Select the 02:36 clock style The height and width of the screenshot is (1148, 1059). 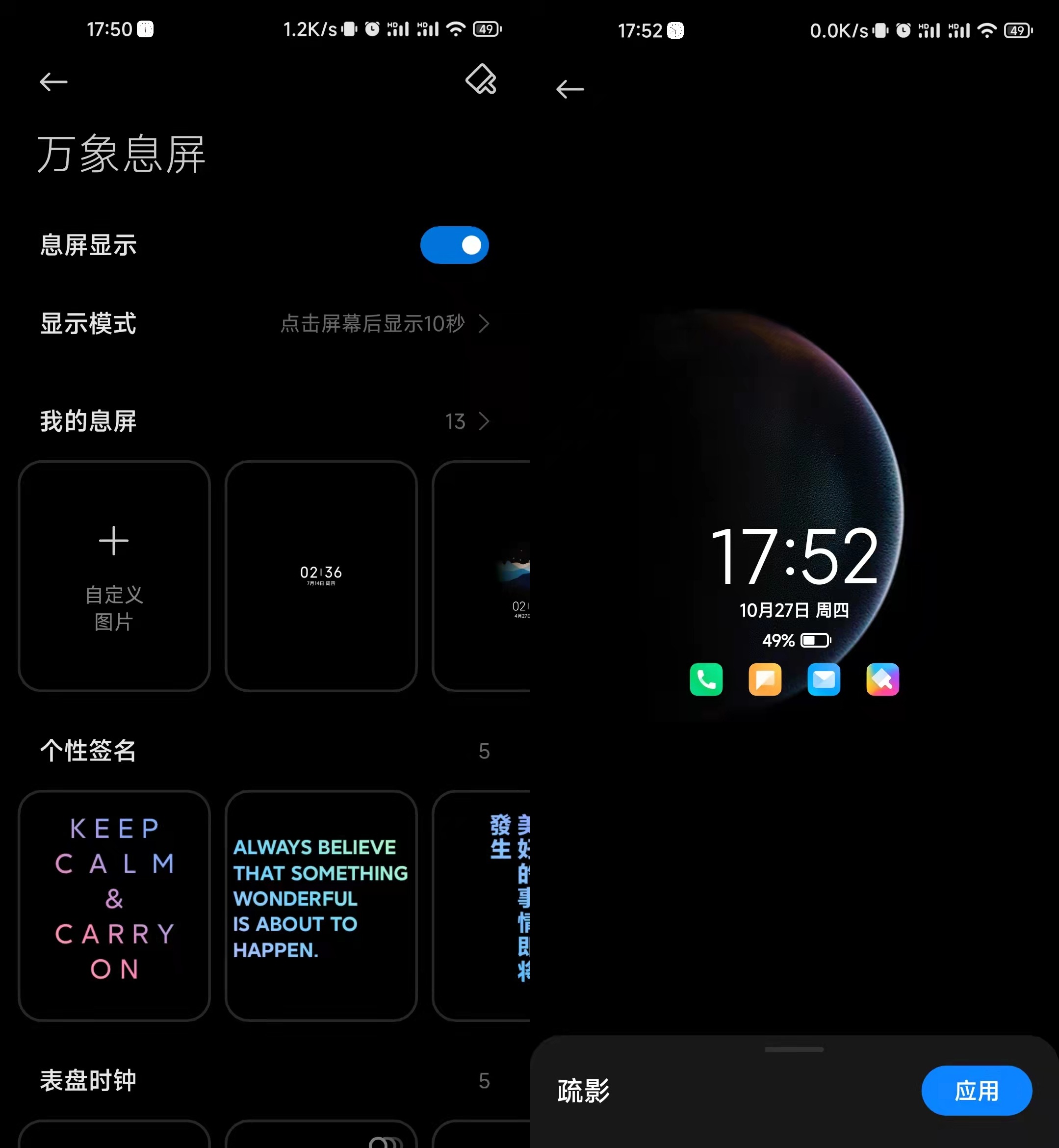tap(321, 575)
